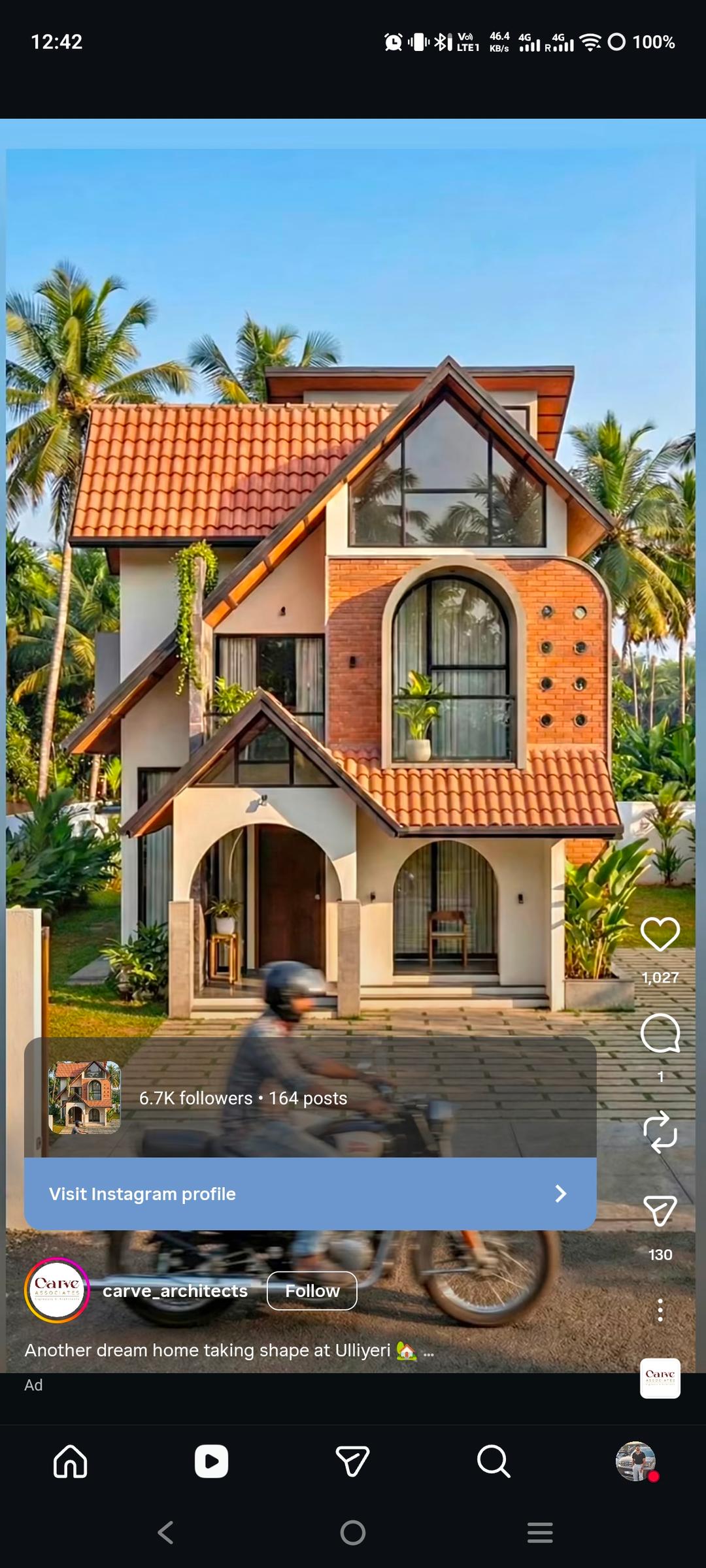Tap Visit Instagram profile banner
The height and width of the screenshot is (1568, 706).
click(310, 1194)
